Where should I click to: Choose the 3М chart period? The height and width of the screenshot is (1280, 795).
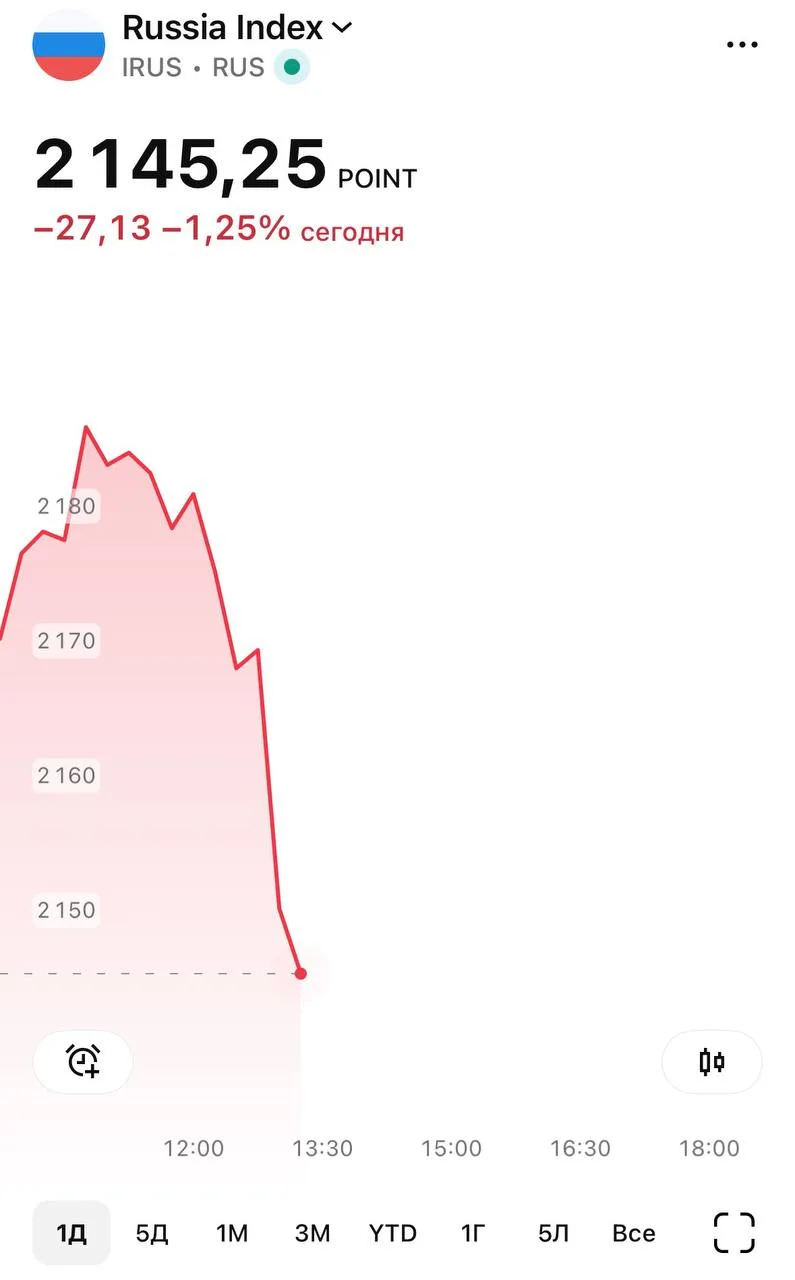click(x=312, y=1233)
